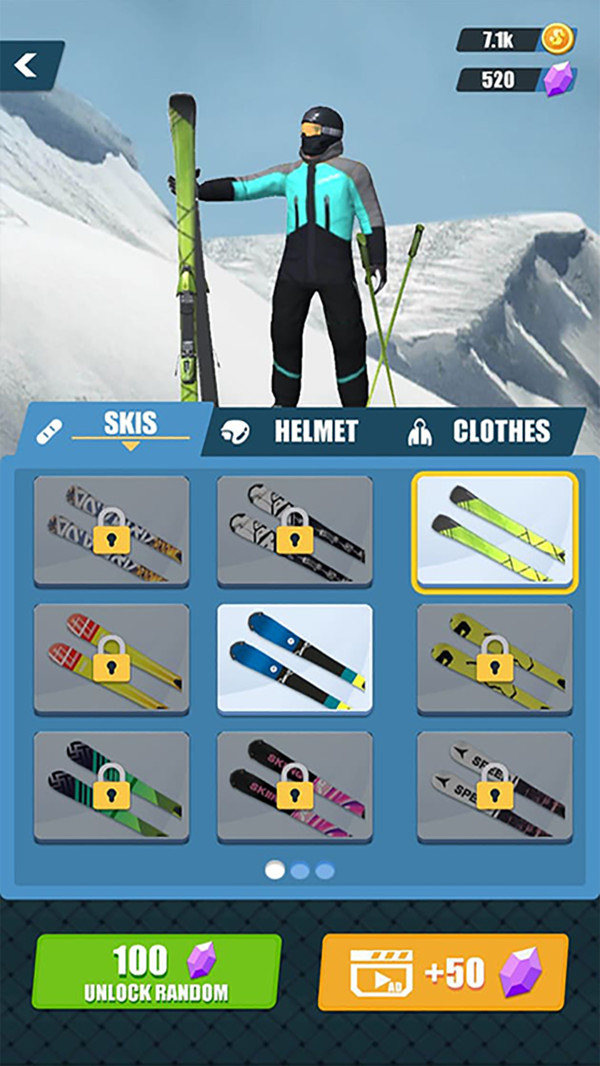Unlock random item for 100 gems
The image size is (600, 1066).
click(x=156, y=971)
